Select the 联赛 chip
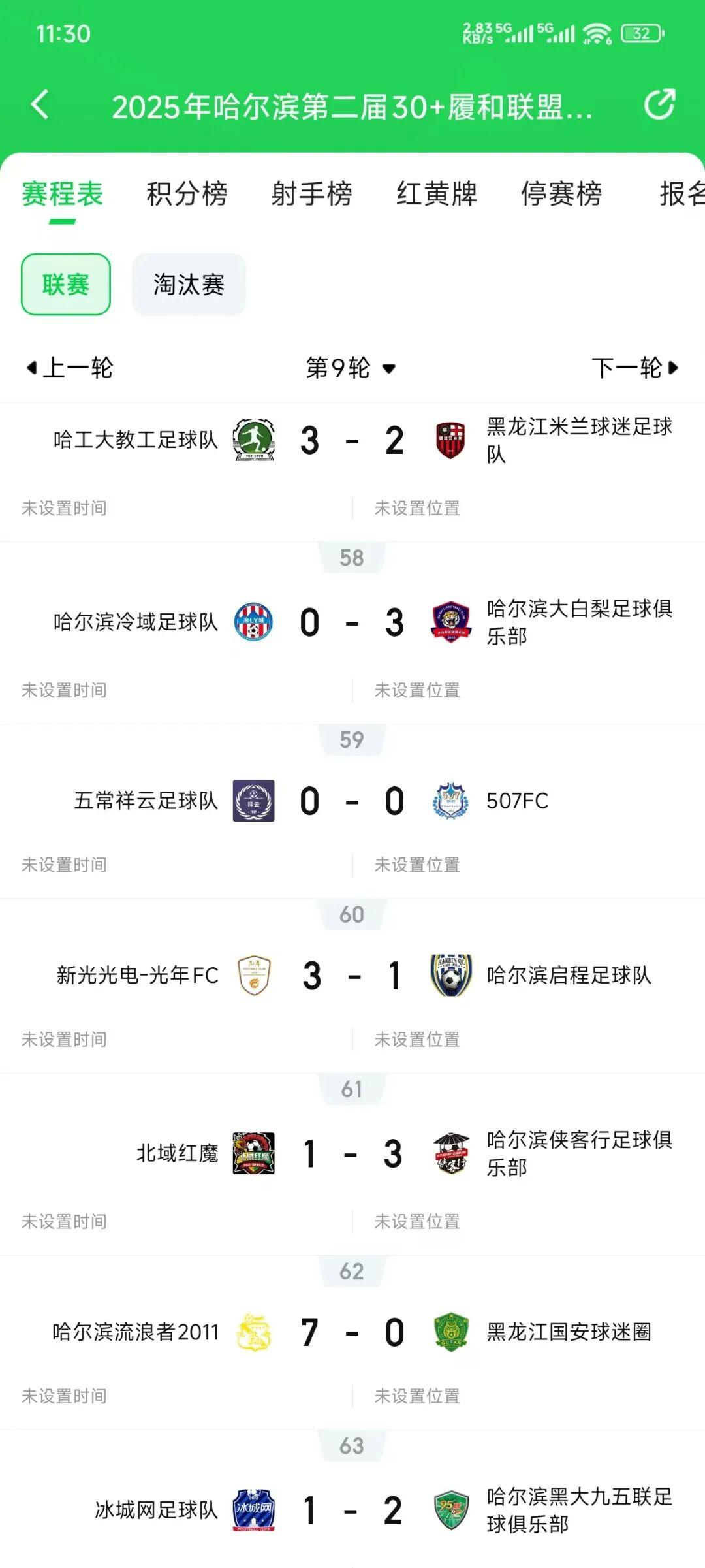Screen dimensions: 705x1568 [x=66, y=285]
